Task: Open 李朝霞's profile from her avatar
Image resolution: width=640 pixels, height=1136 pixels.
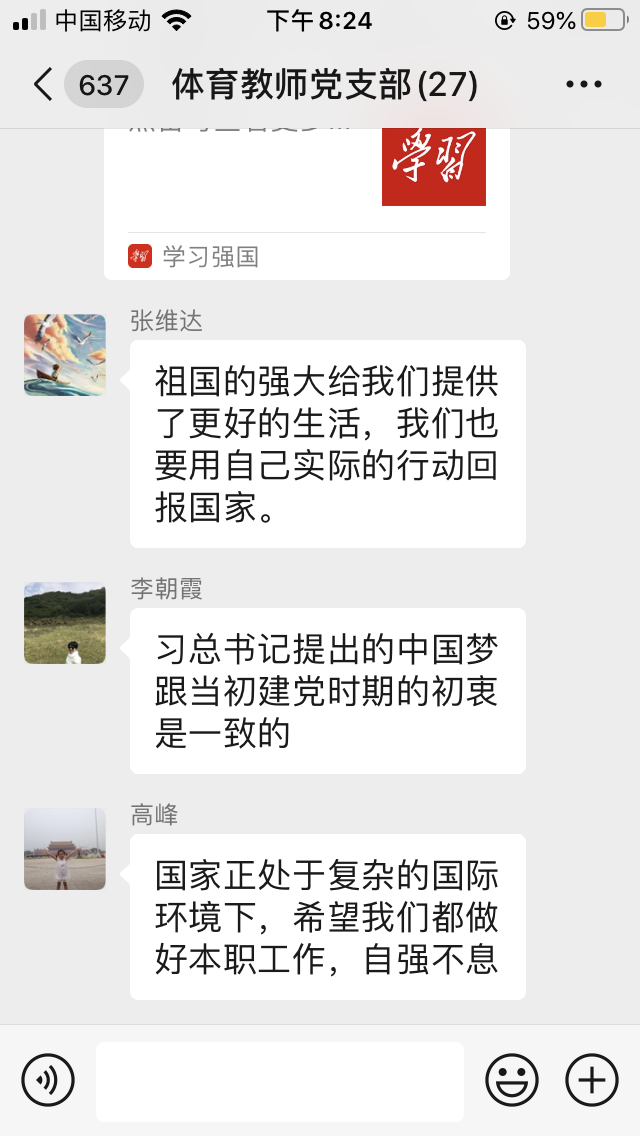Action: pos(65,623)
